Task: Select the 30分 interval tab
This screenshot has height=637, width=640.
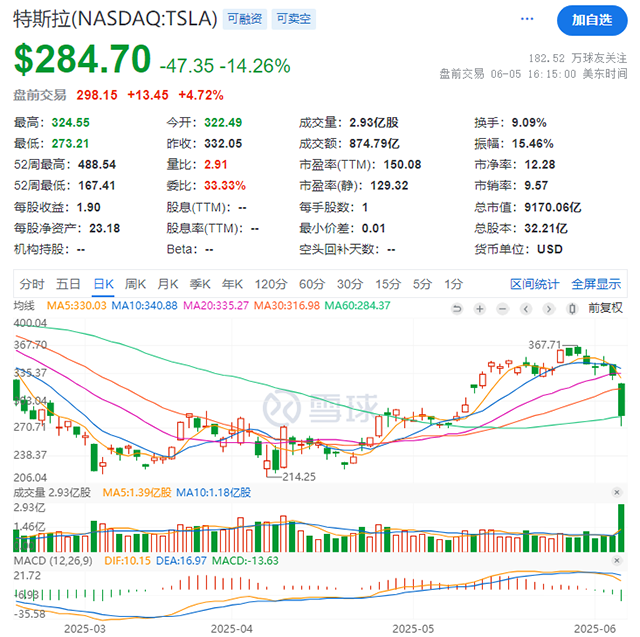Action: click(x=349, y=283)
